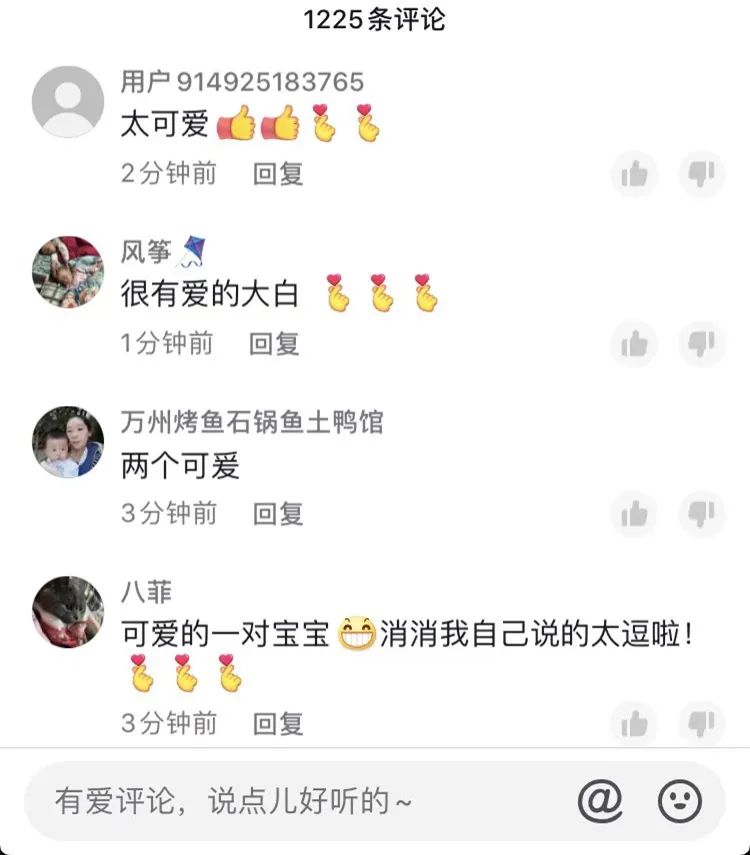Like 八菲's comment
750x855 pixels.
[x=634, y=724]
